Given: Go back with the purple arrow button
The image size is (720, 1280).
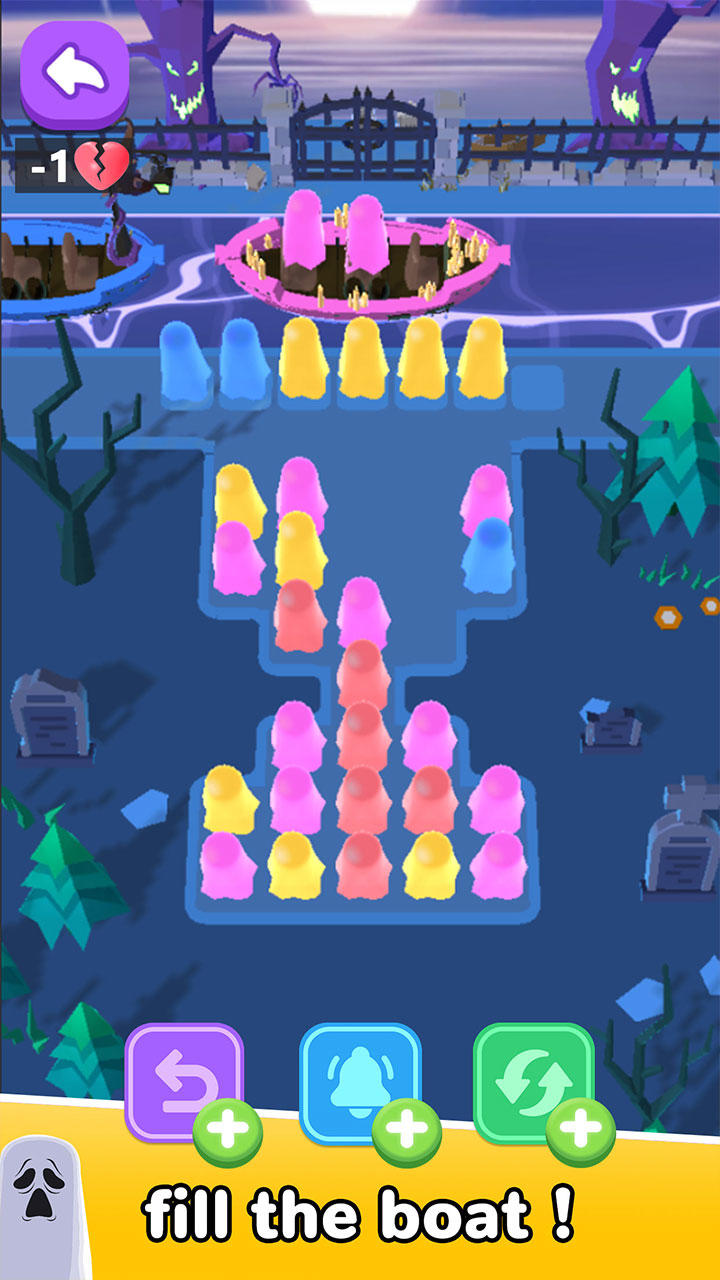Looking at the screenshot, I should pos(75,75).
